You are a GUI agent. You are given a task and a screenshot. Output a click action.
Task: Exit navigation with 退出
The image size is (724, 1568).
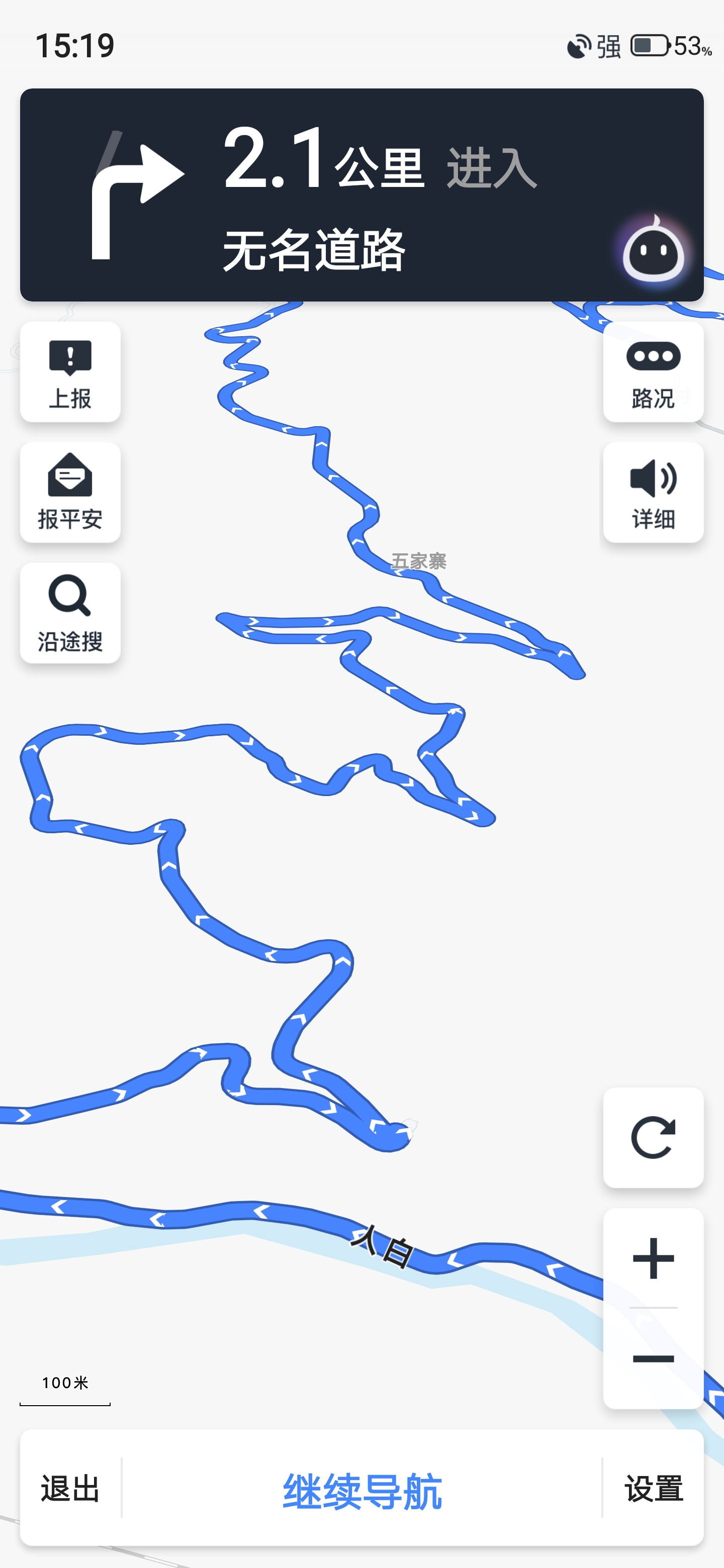(x=70, y=1488)
